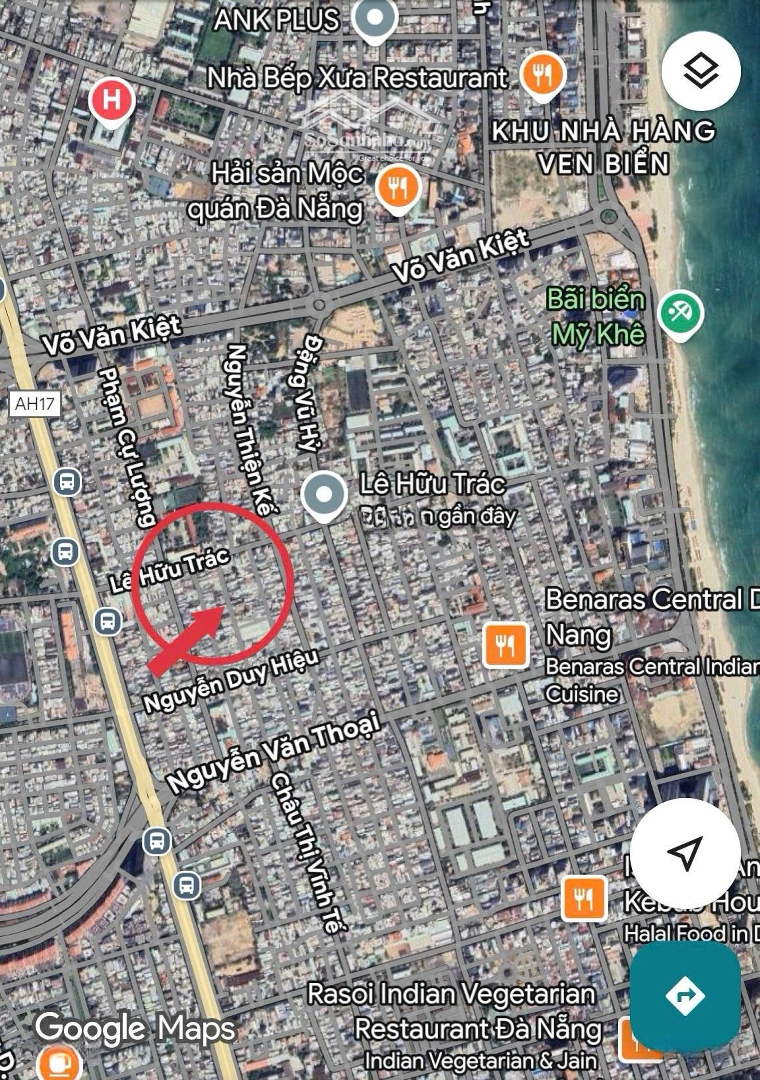Open Nhà Bếp Xưa Restaurant marker
The image size is (760, 1080).
coord(543,74)
